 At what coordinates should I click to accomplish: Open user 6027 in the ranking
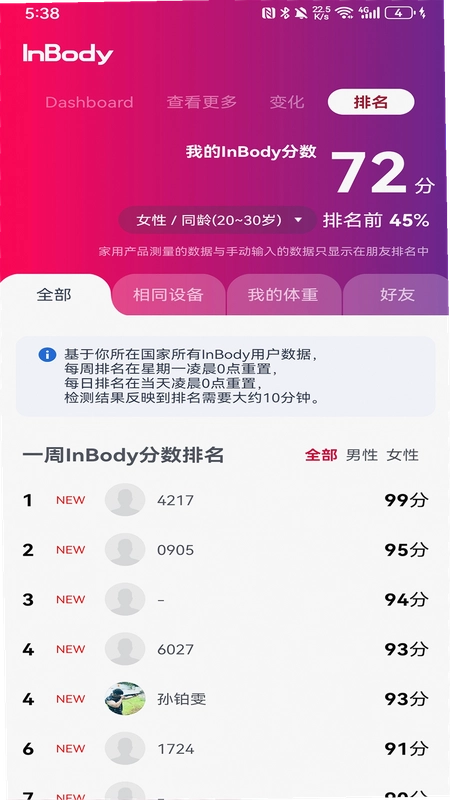click(225, 649)
